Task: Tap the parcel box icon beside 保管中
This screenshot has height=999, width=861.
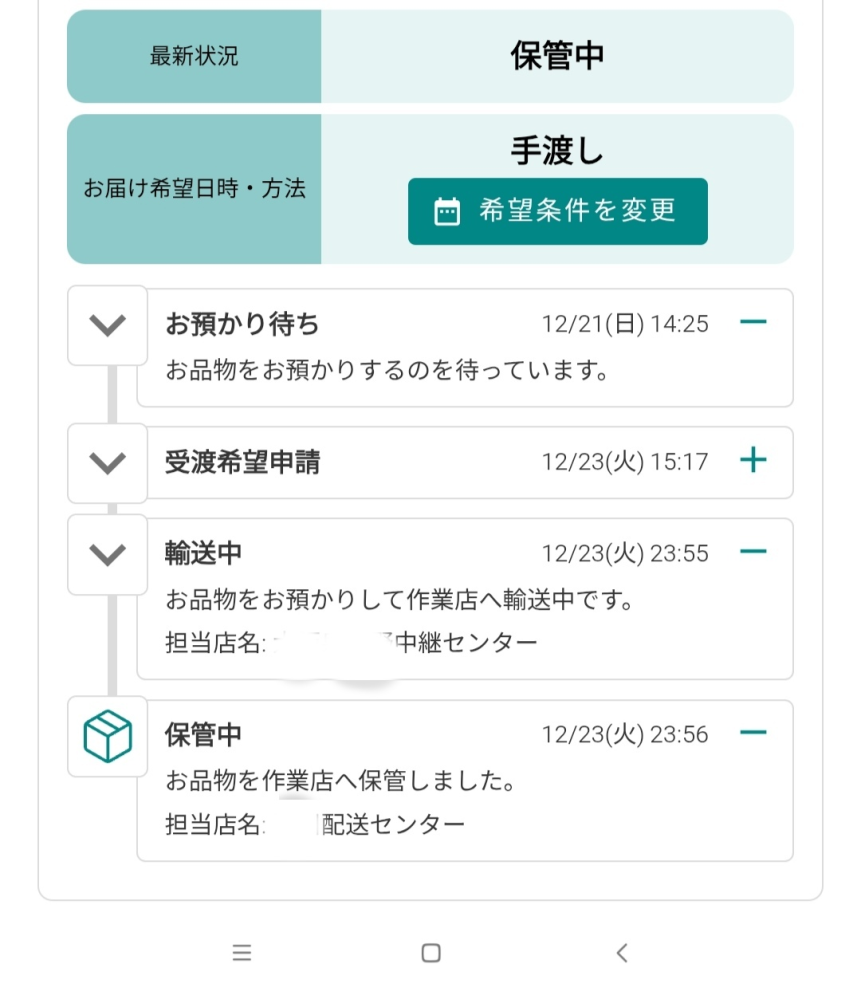Action: click(x=106, y=733)
